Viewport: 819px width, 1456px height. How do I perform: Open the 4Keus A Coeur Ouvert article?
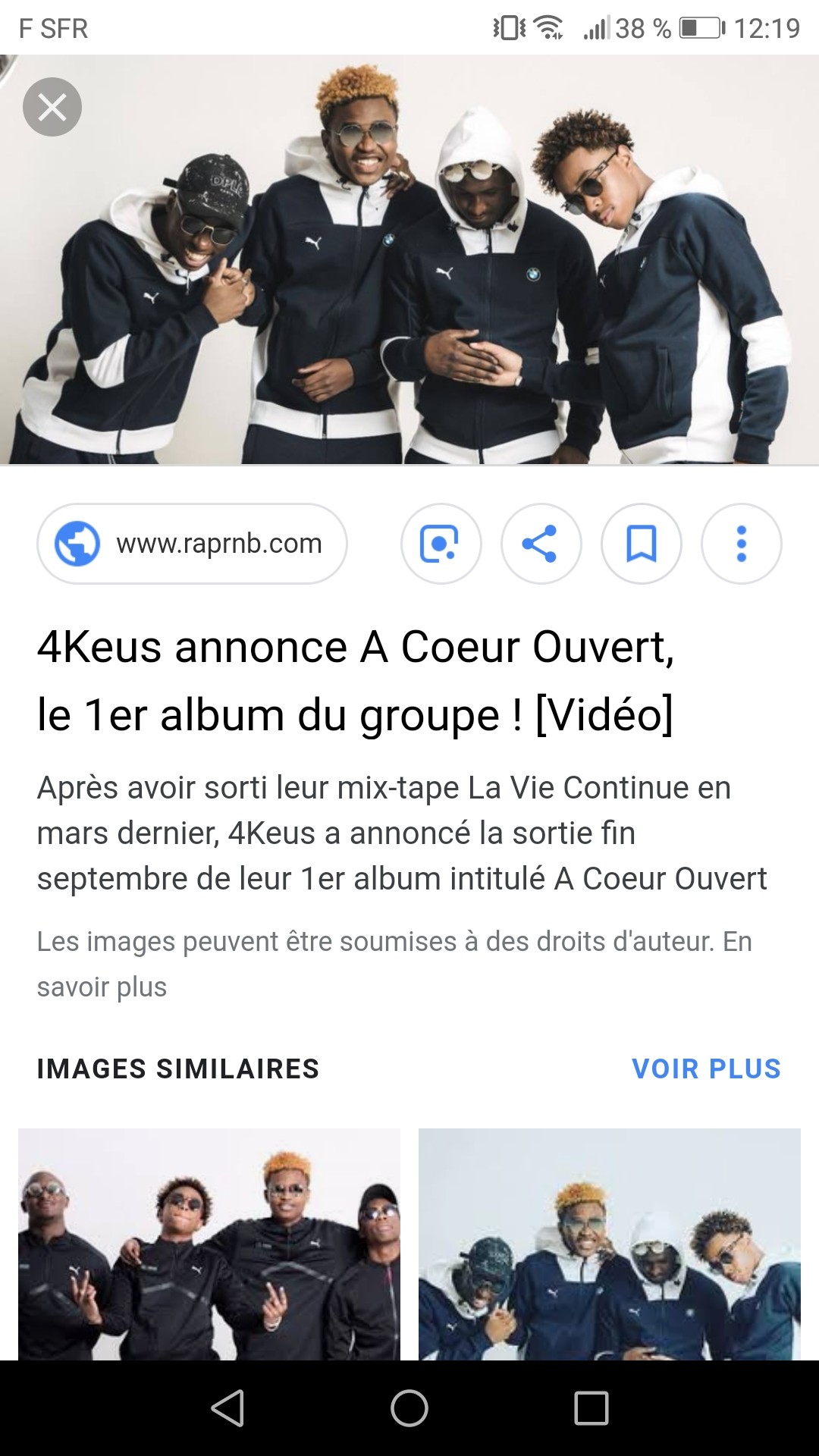[x=356, y=681]
